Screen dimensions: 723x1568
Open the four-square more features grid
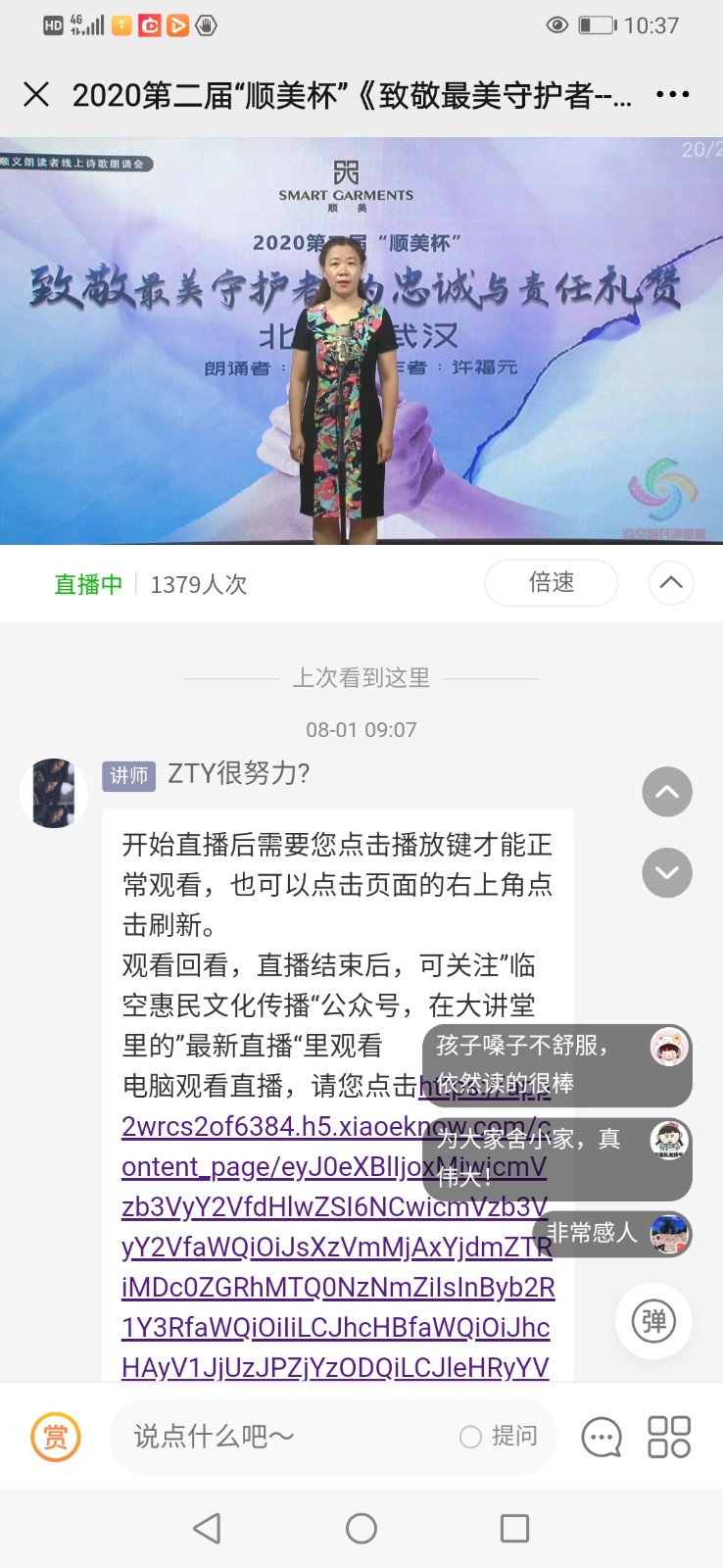click(668, 1436)
